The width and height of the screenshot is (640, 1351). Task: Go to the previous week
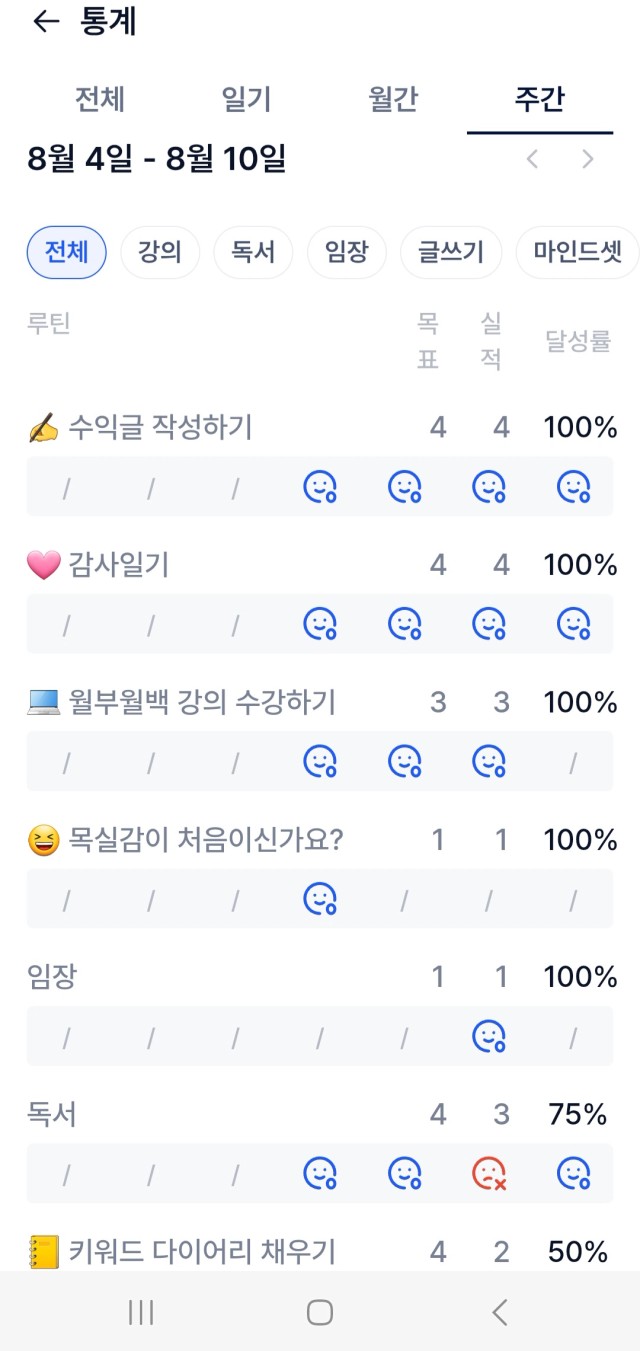533,159
